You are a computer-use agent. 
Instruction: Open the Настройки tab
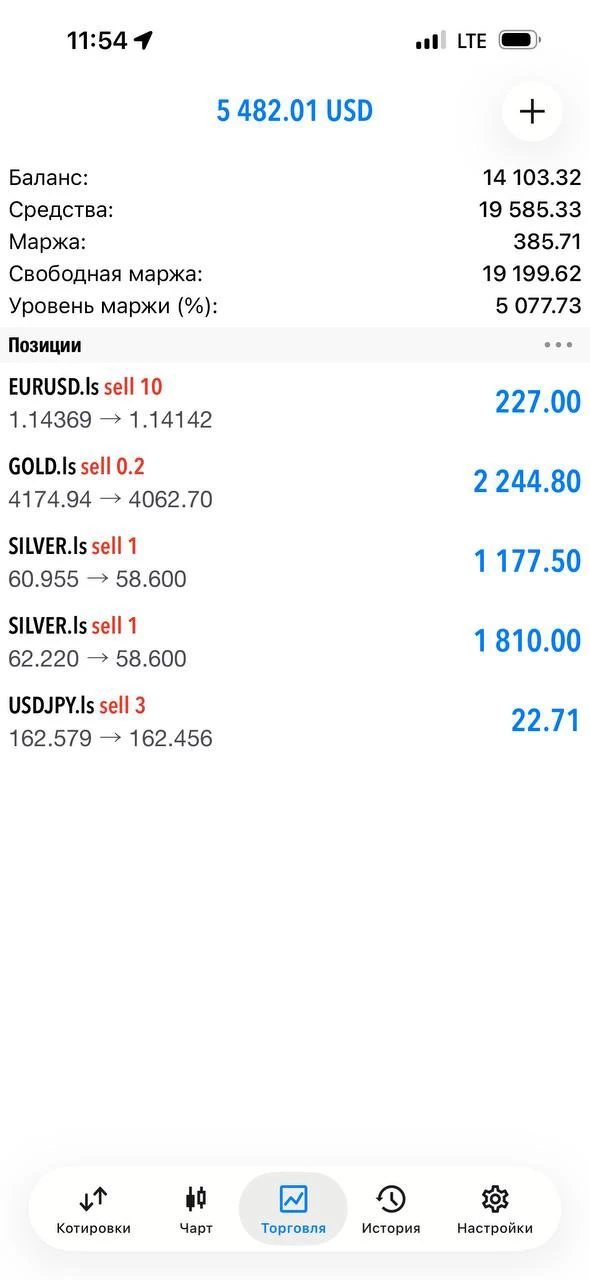[495, 1209]
